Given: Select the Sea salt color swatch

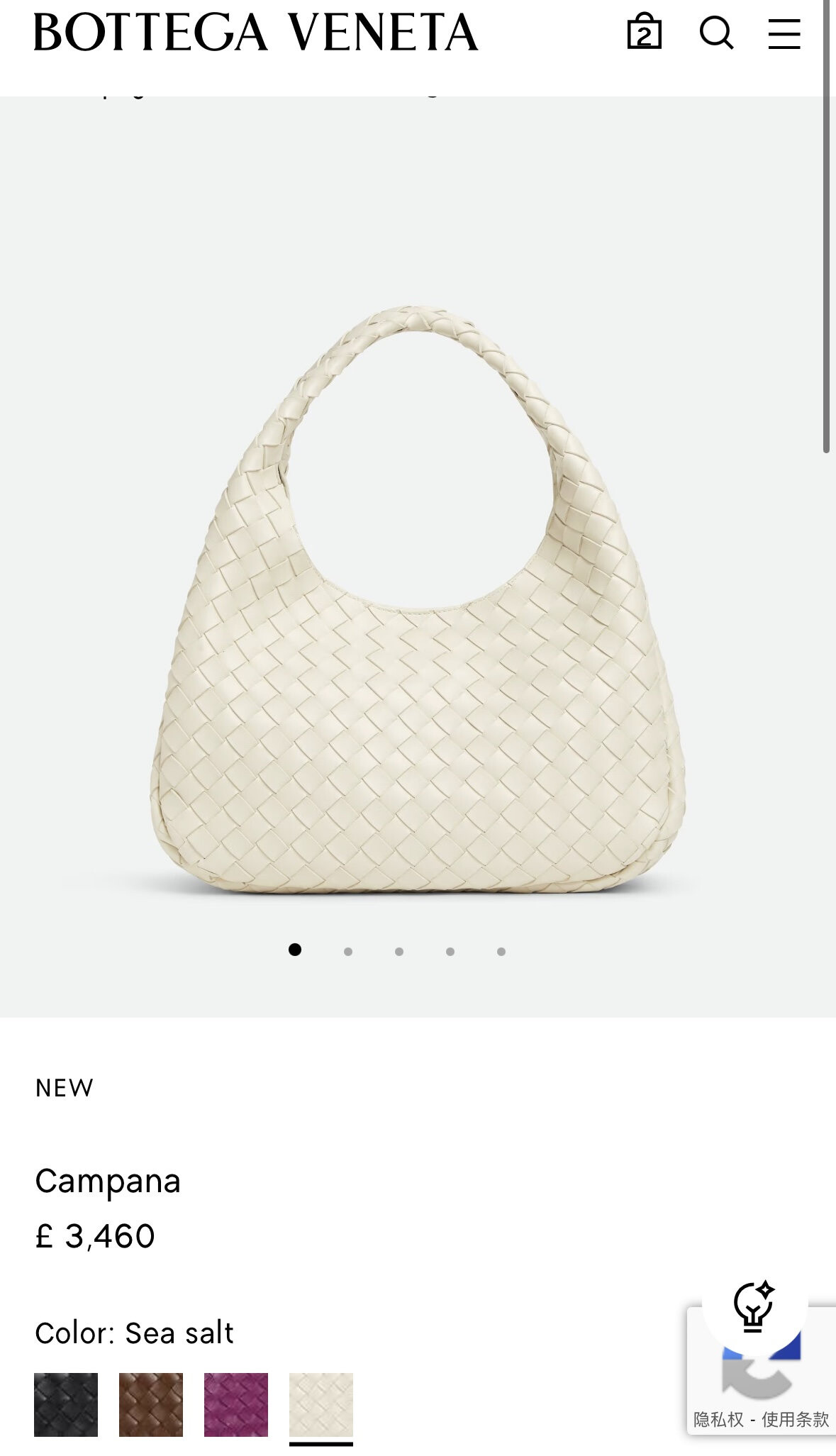Looking at the screenshot, I should coord(321,1404).
